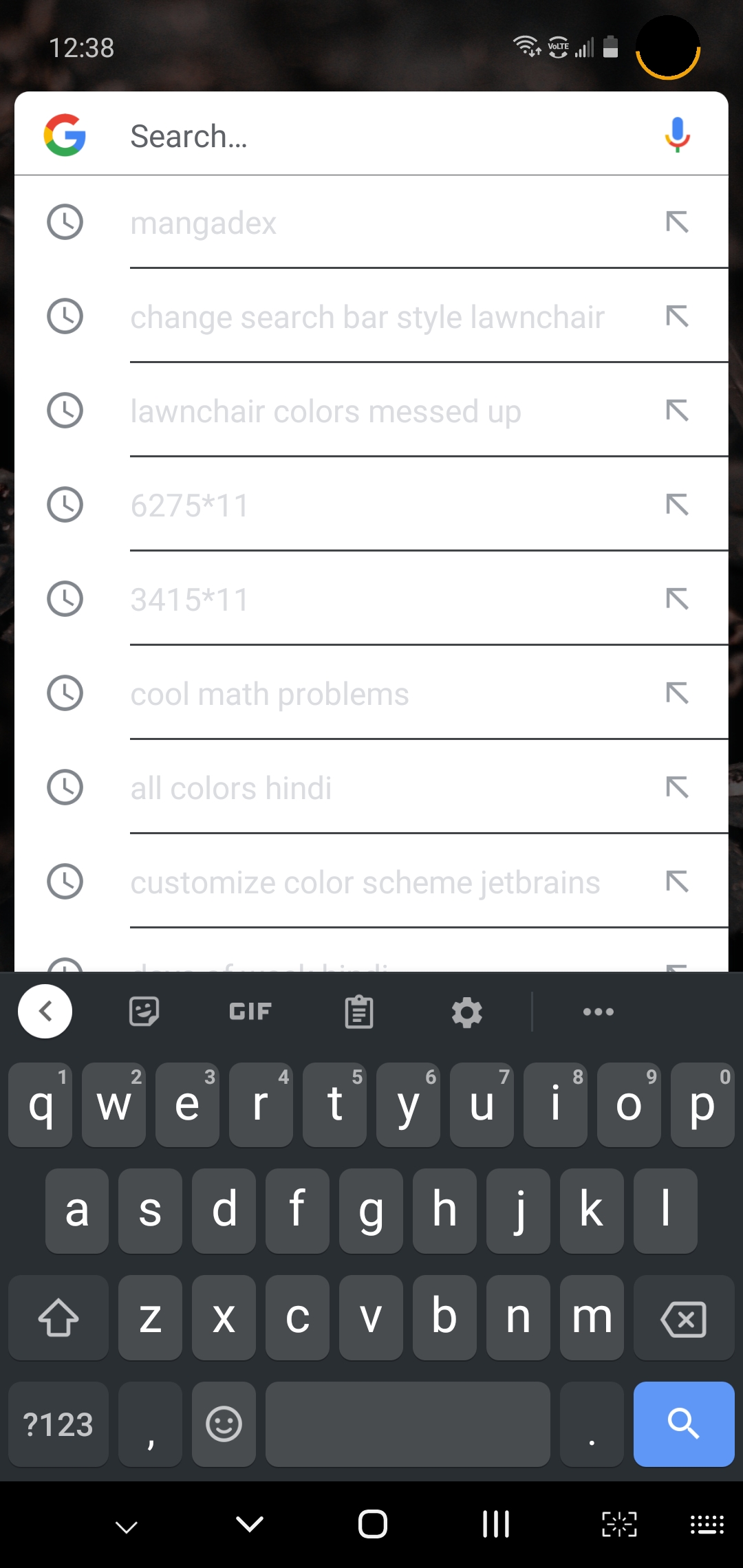Image resolution: width=743 pixels, height=1568 pixels.
Task: Collapse the keyboard toolbar with the back chevron
Action: pyautogui.click(x=45, y=1011)
